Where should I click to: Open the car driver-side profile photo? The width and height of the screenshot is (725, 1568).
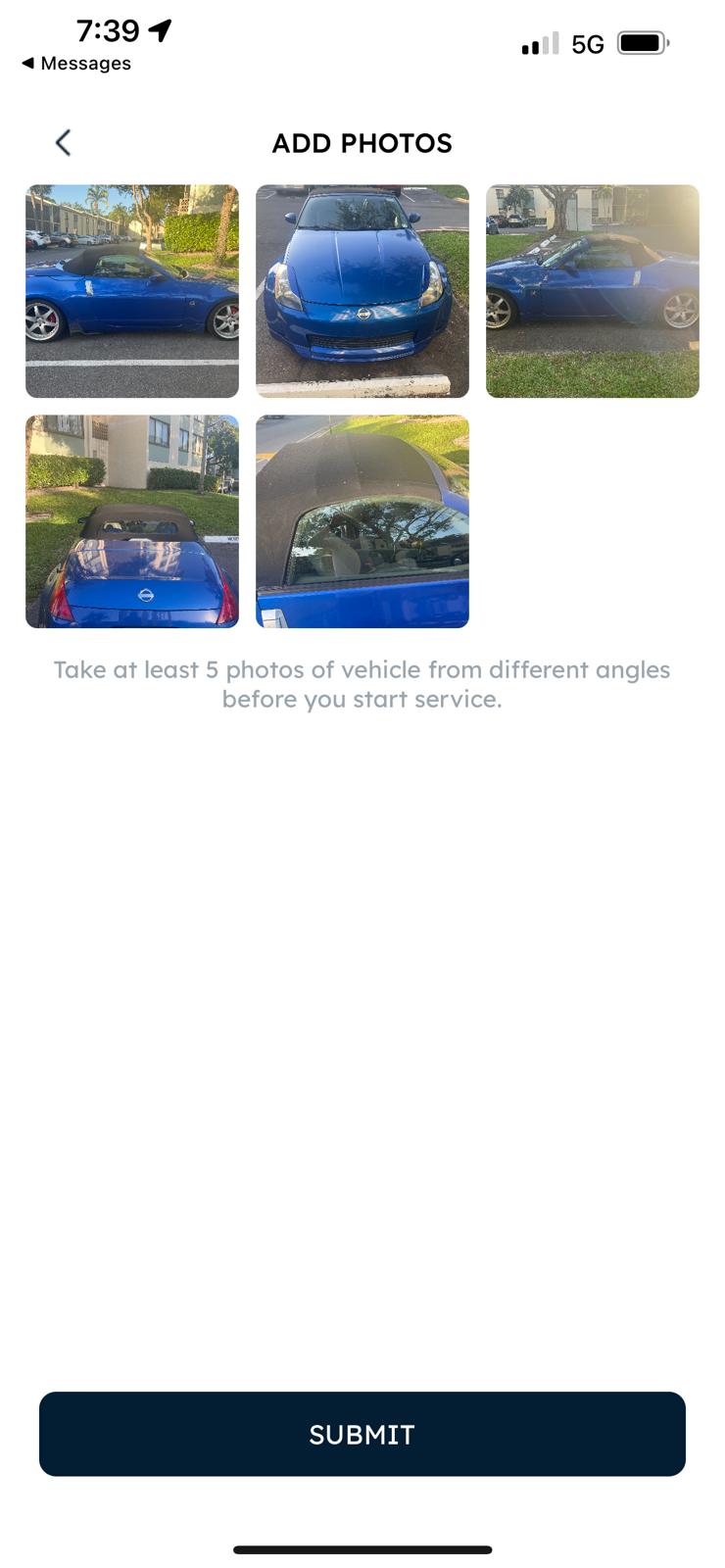(132, 291)
